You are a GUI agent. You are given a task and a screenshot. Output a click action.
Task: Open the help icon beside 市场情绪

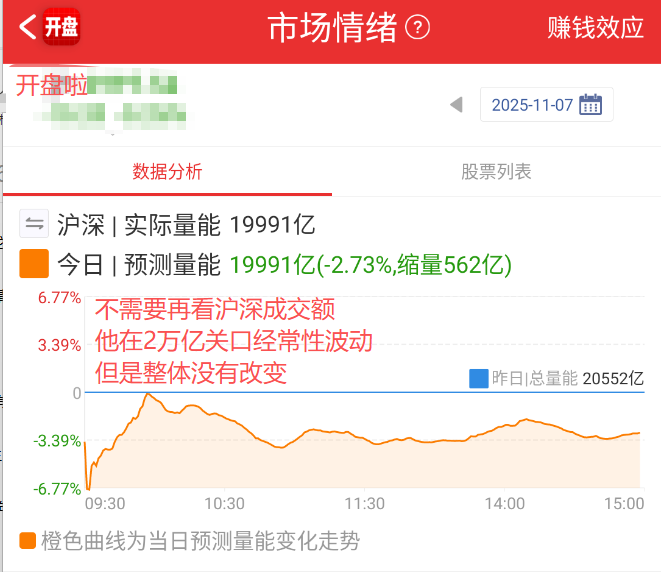[419, 27]
